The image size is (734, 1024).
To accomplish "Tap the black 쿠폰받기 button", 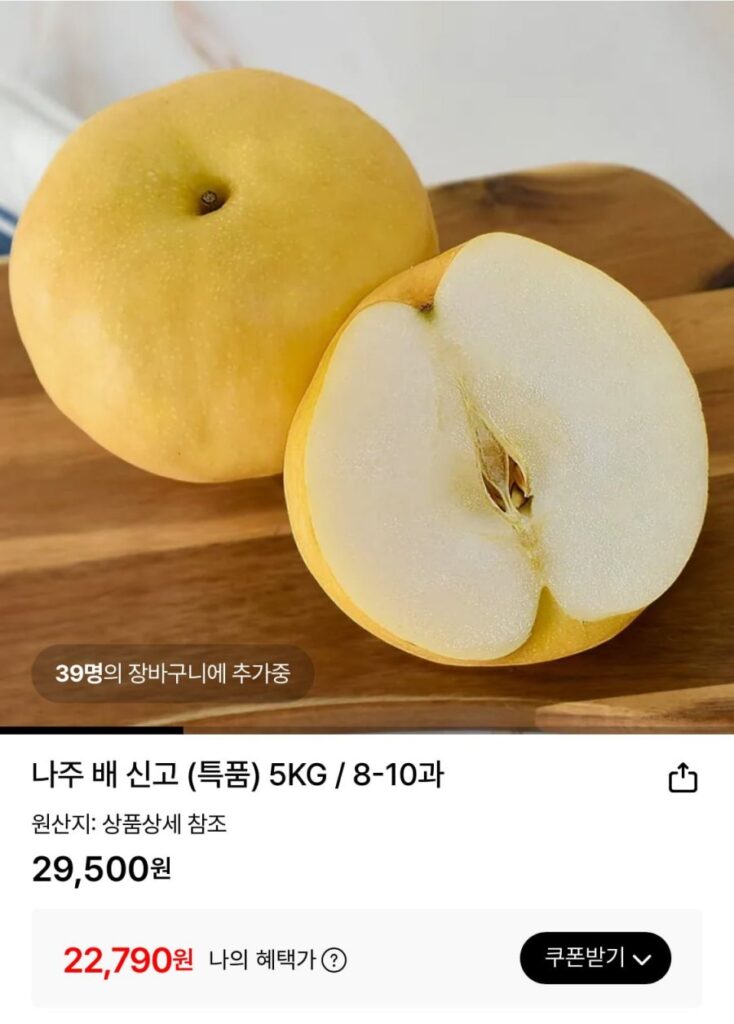I will coord(598,958).
